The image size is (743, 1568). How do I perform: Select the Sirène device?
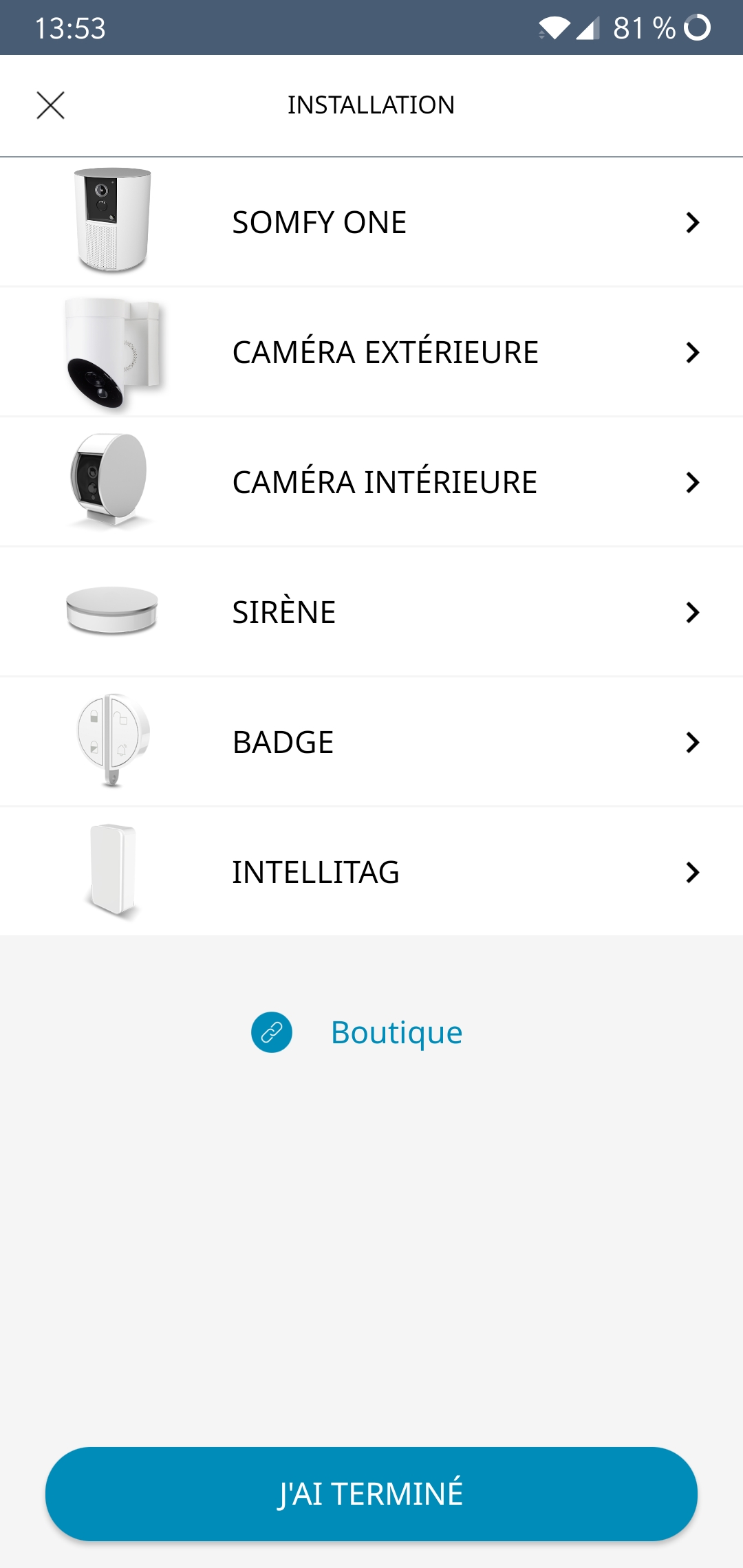tap(371, 612)
